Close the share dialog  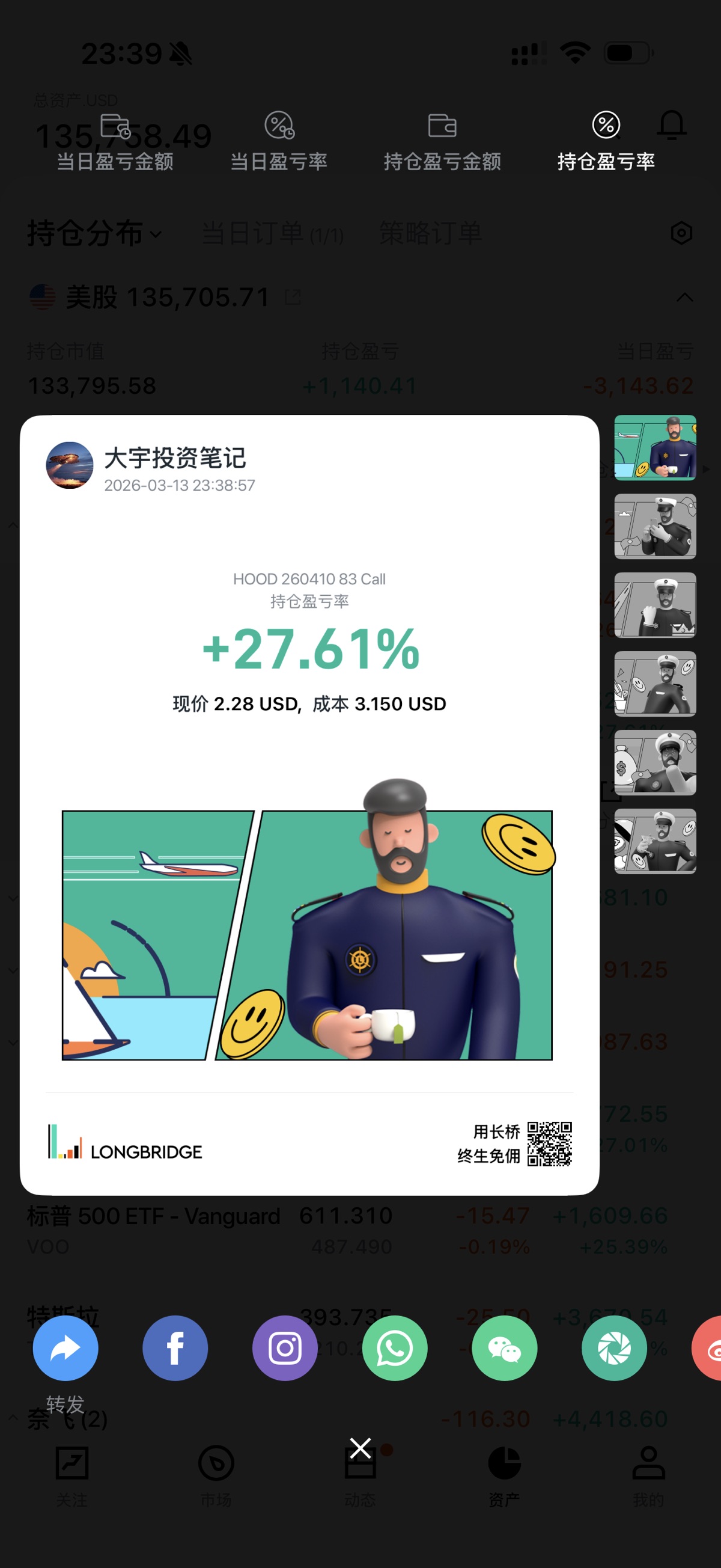point(360,1448)
